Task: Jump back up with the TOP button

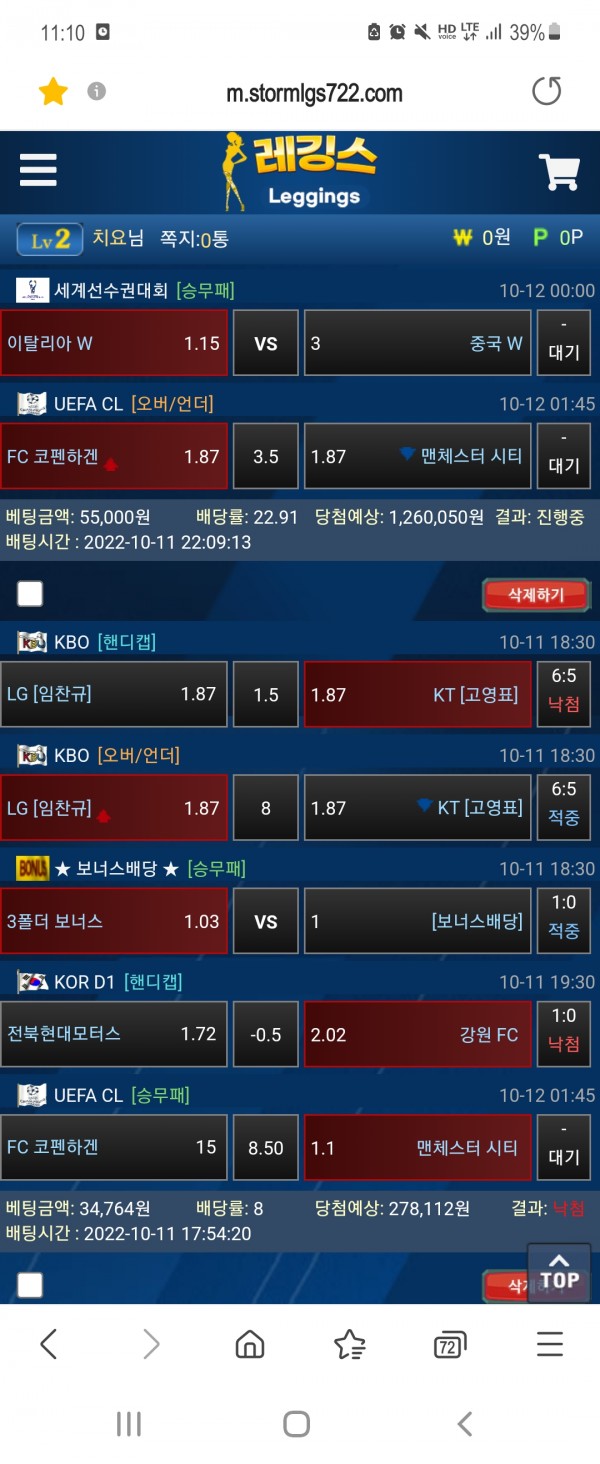Action: coord(559,1271)
